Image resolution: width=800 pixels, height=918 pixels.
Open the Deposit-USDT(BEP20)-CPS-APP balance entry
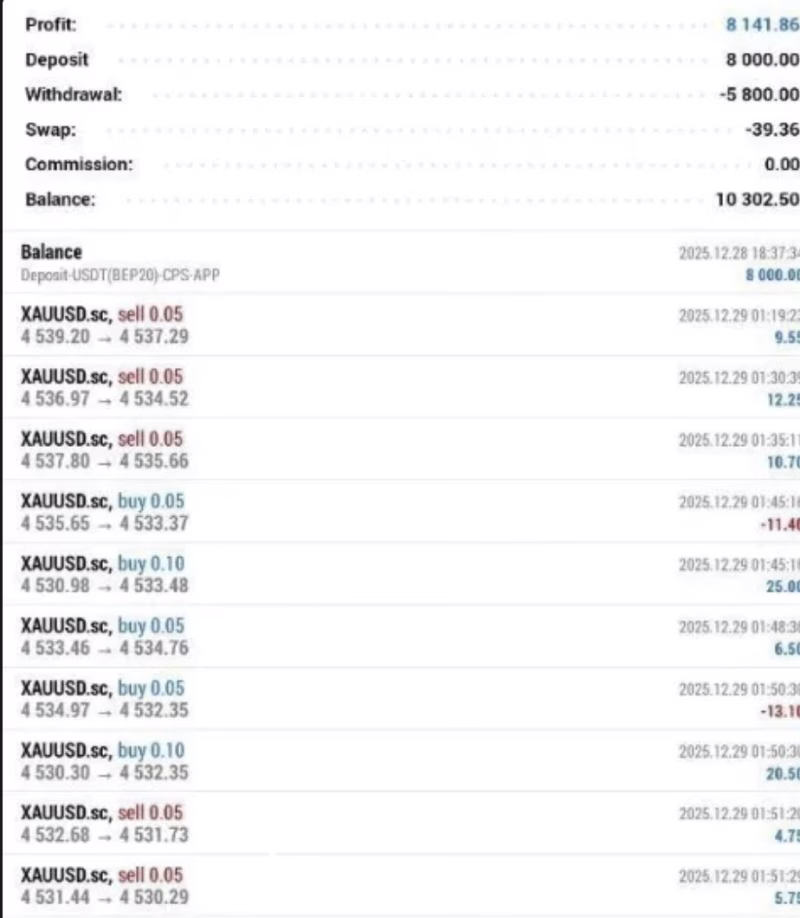pyautogui.click(x=400, y=260)
